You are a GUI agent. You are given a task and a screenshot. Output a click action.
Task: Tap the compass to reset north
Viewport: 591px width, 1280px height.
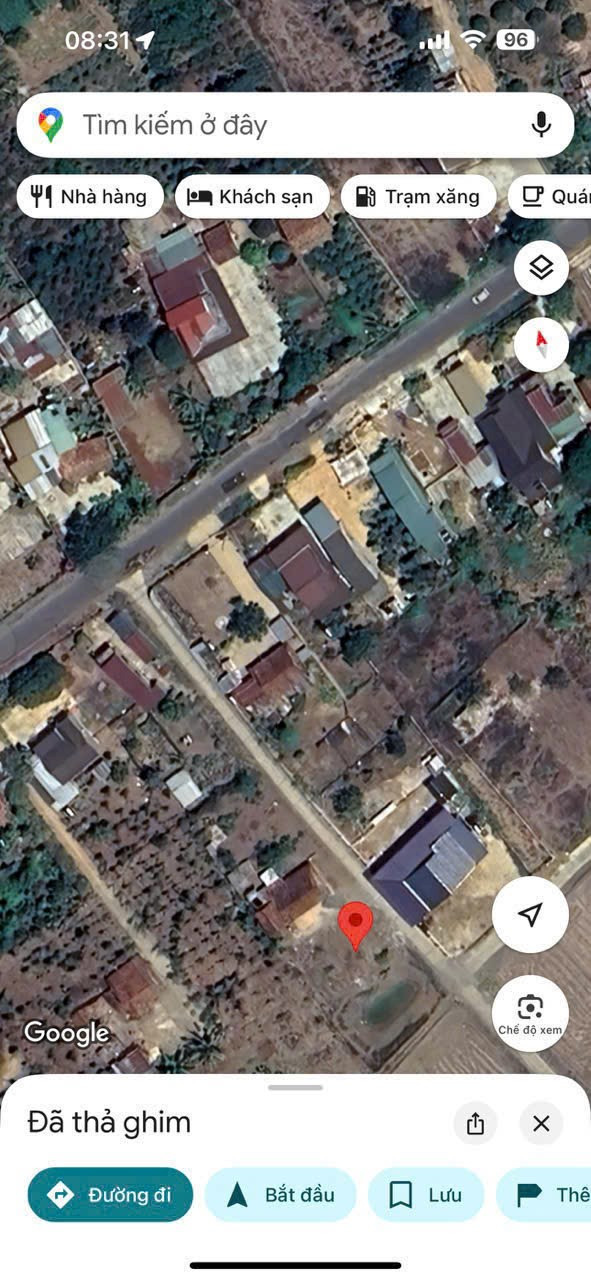[x=541, y=345]
